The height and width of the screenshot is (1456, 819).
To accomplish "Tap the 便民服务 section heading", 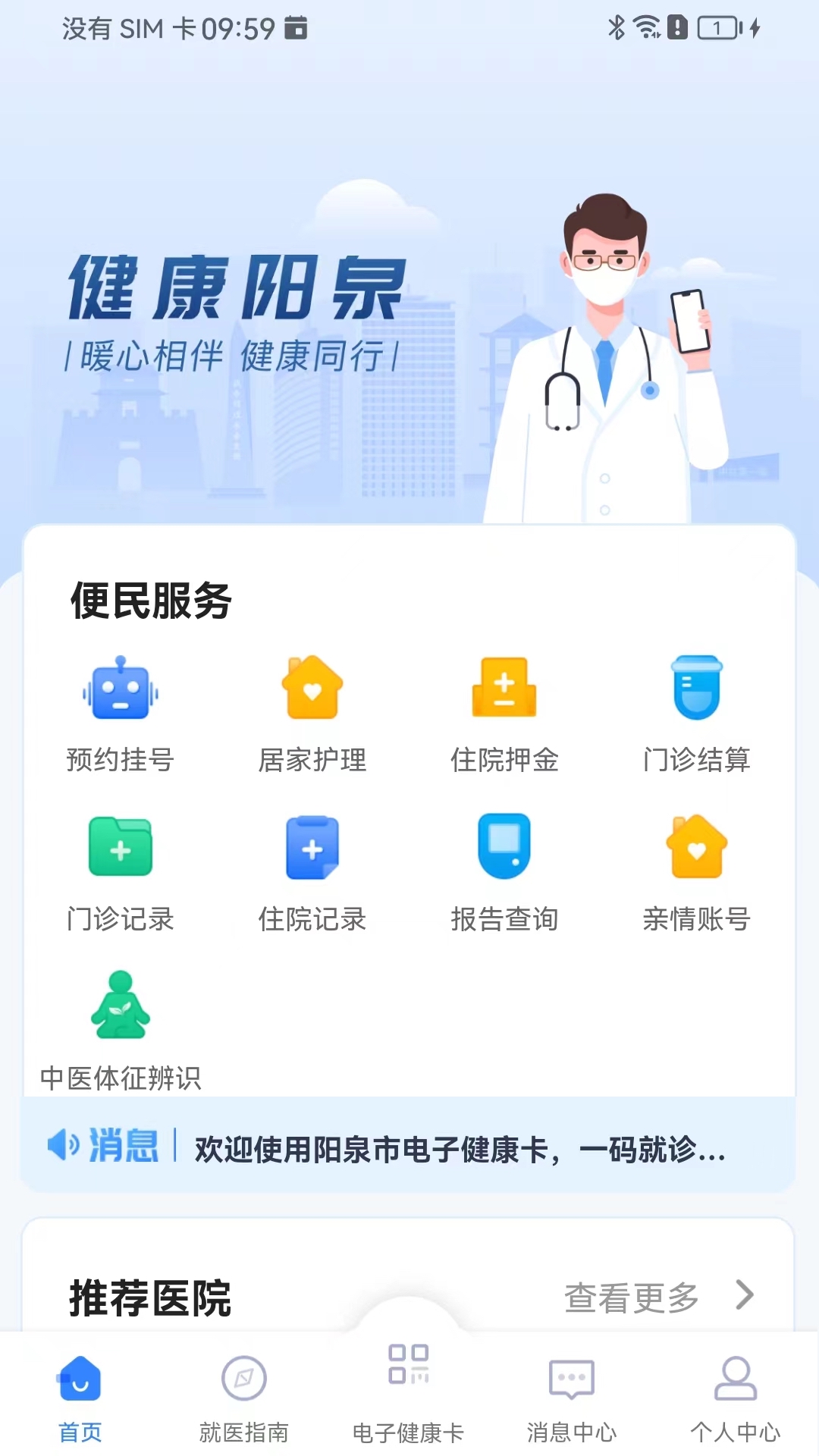I will pos(150,601).
